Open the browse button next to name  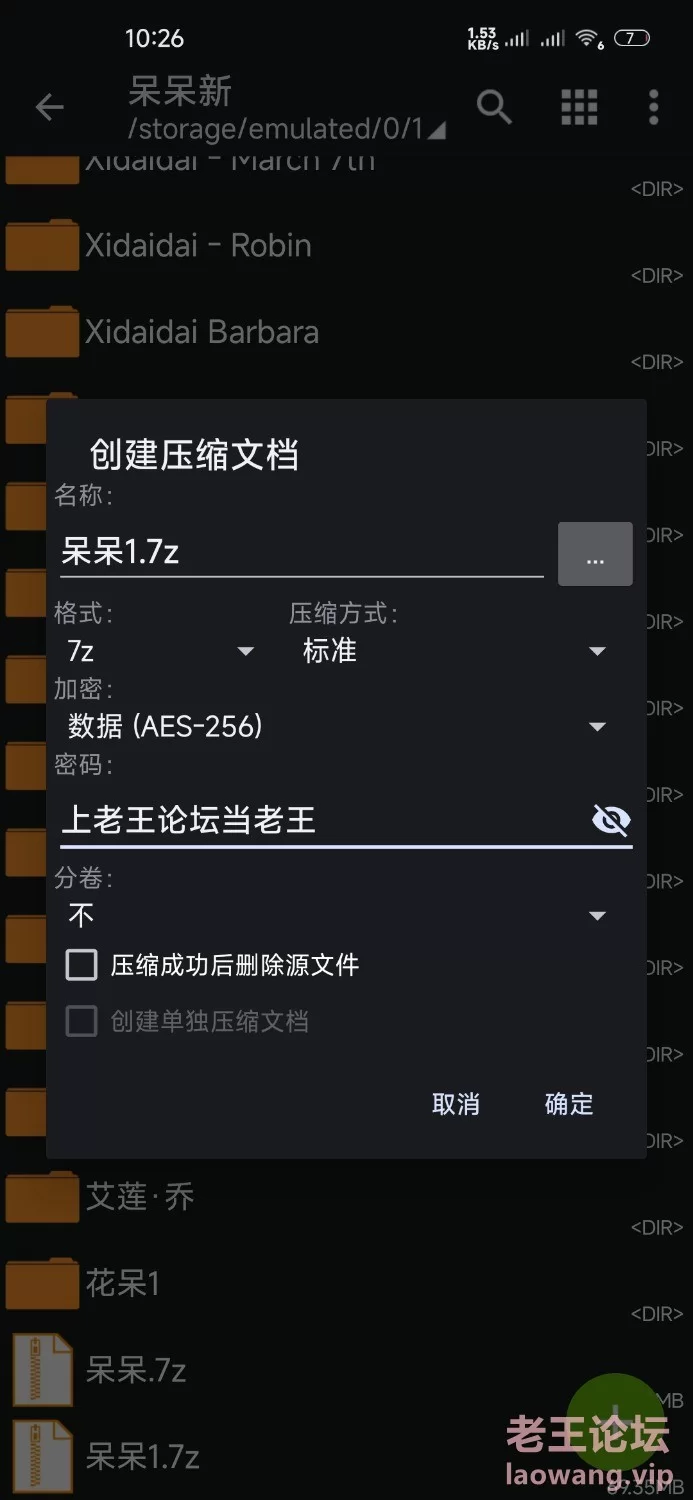click(595, 553)
